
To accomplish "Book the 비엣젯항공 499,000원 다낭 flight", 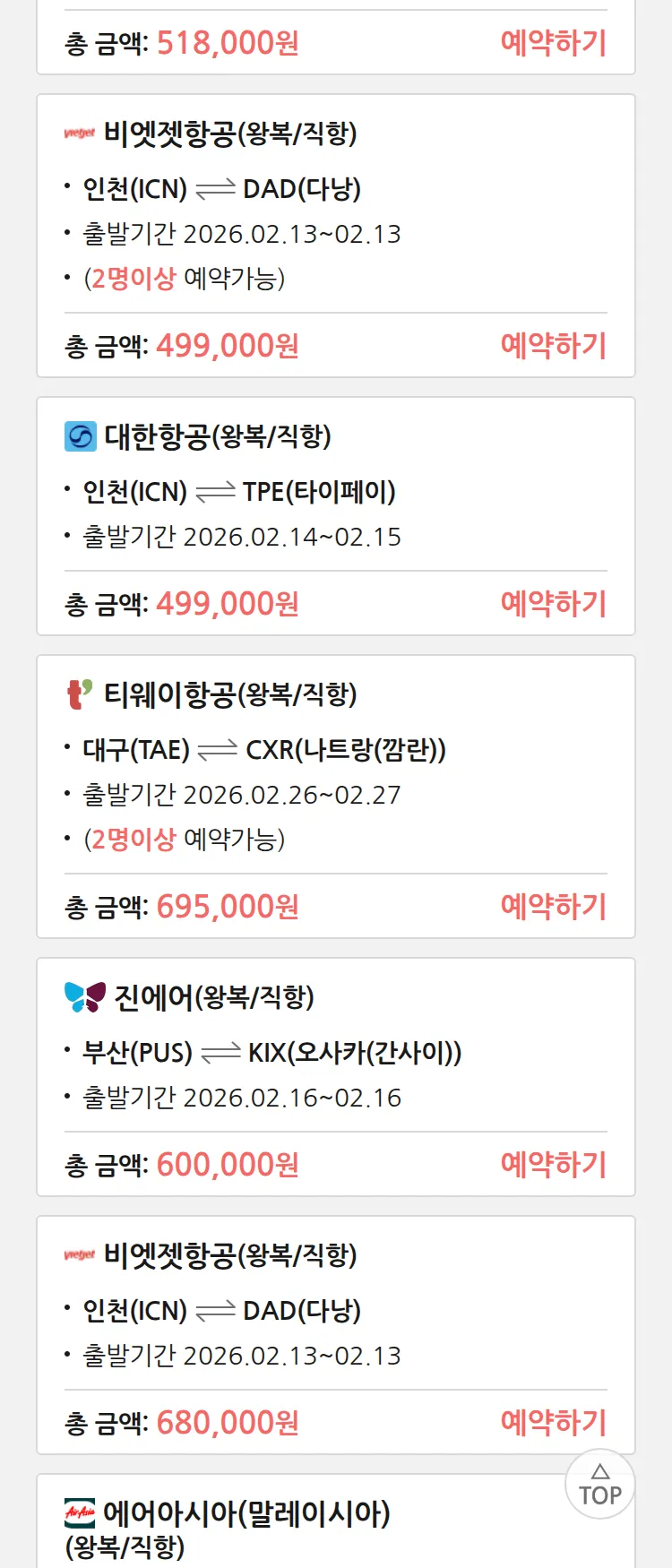I will pyautogui.click(x=553, y=346).
